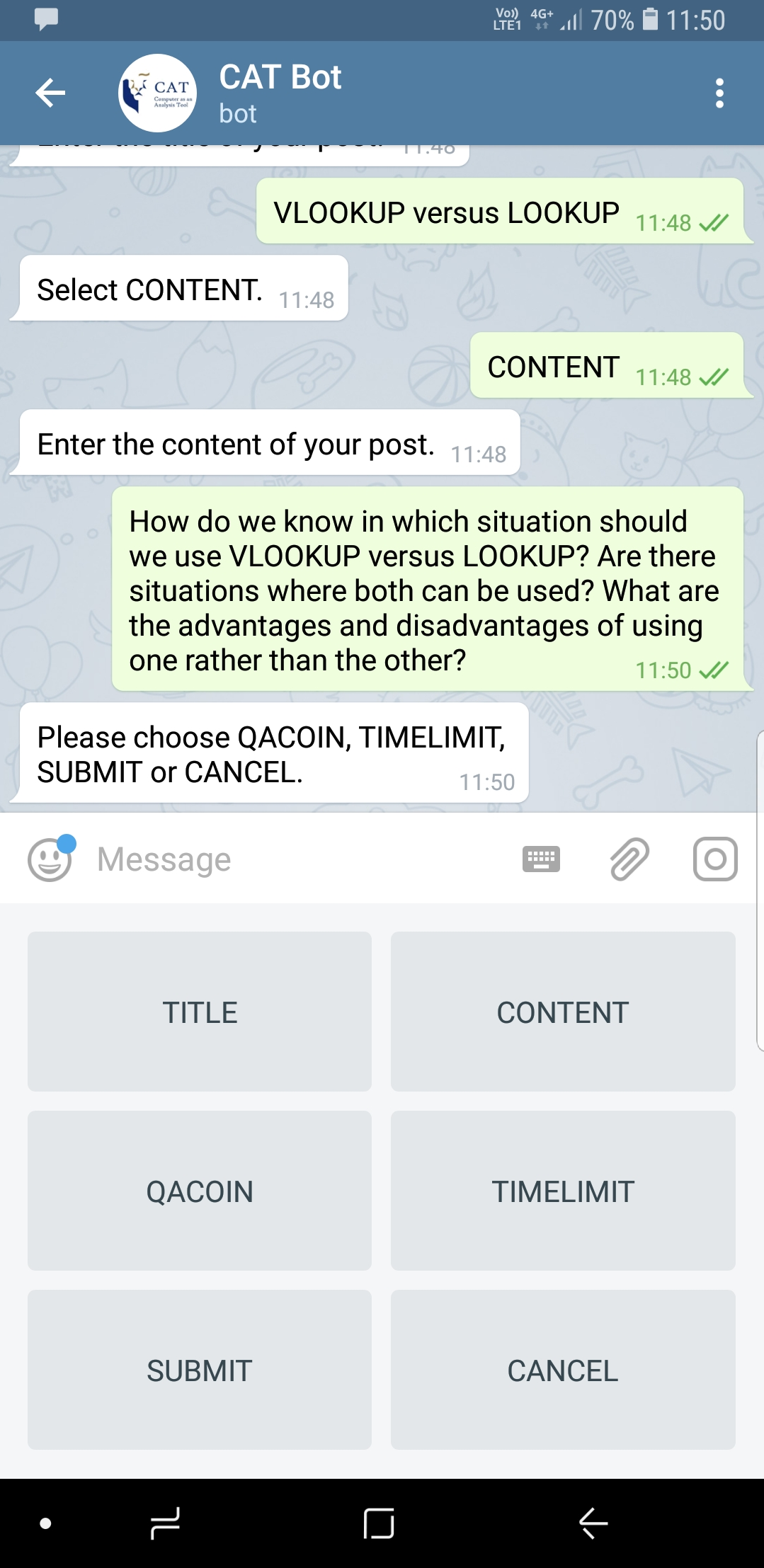Choose the TITLE bot button
Viewport: 764px width, 1568px height.
click(200, 1012)
